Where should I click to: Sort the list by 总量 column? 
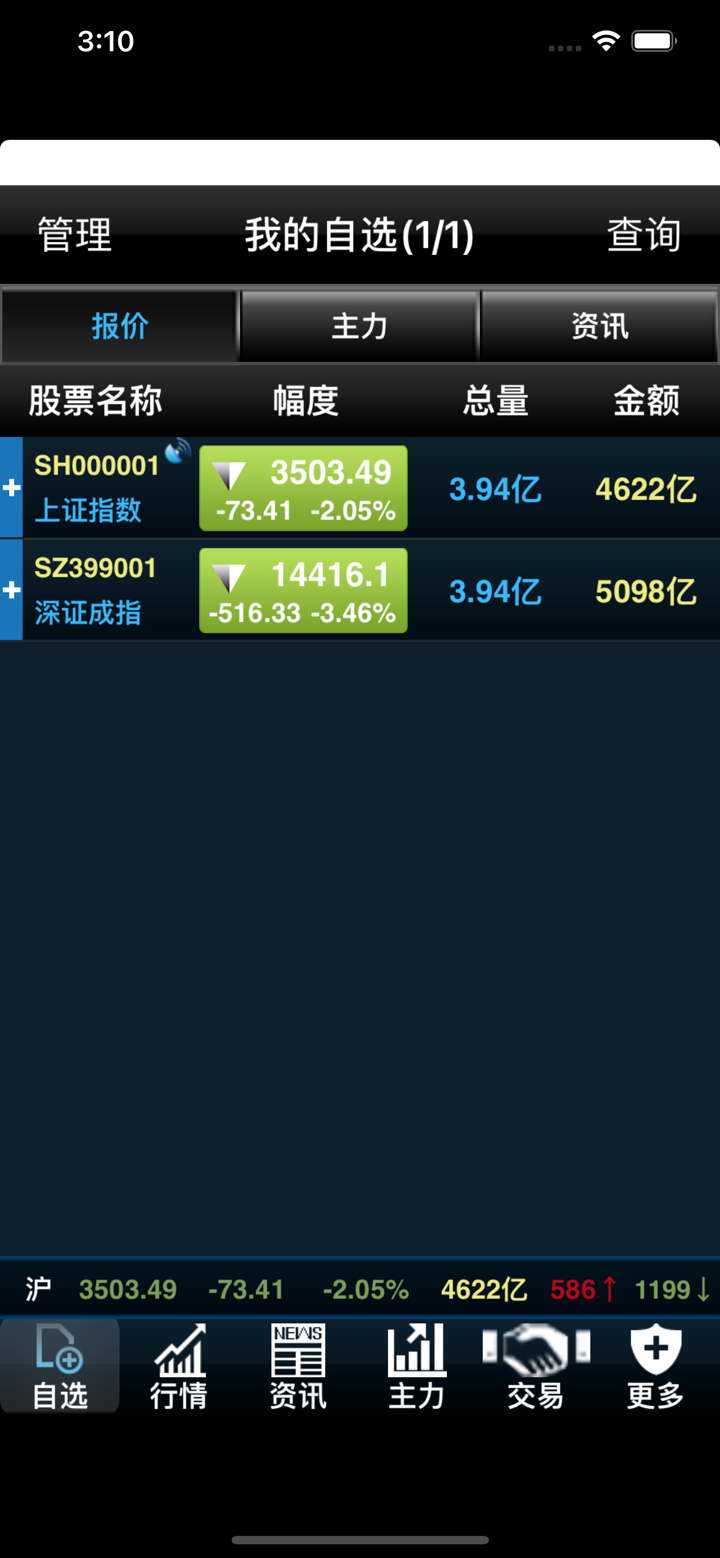click(x=495, y=401)
